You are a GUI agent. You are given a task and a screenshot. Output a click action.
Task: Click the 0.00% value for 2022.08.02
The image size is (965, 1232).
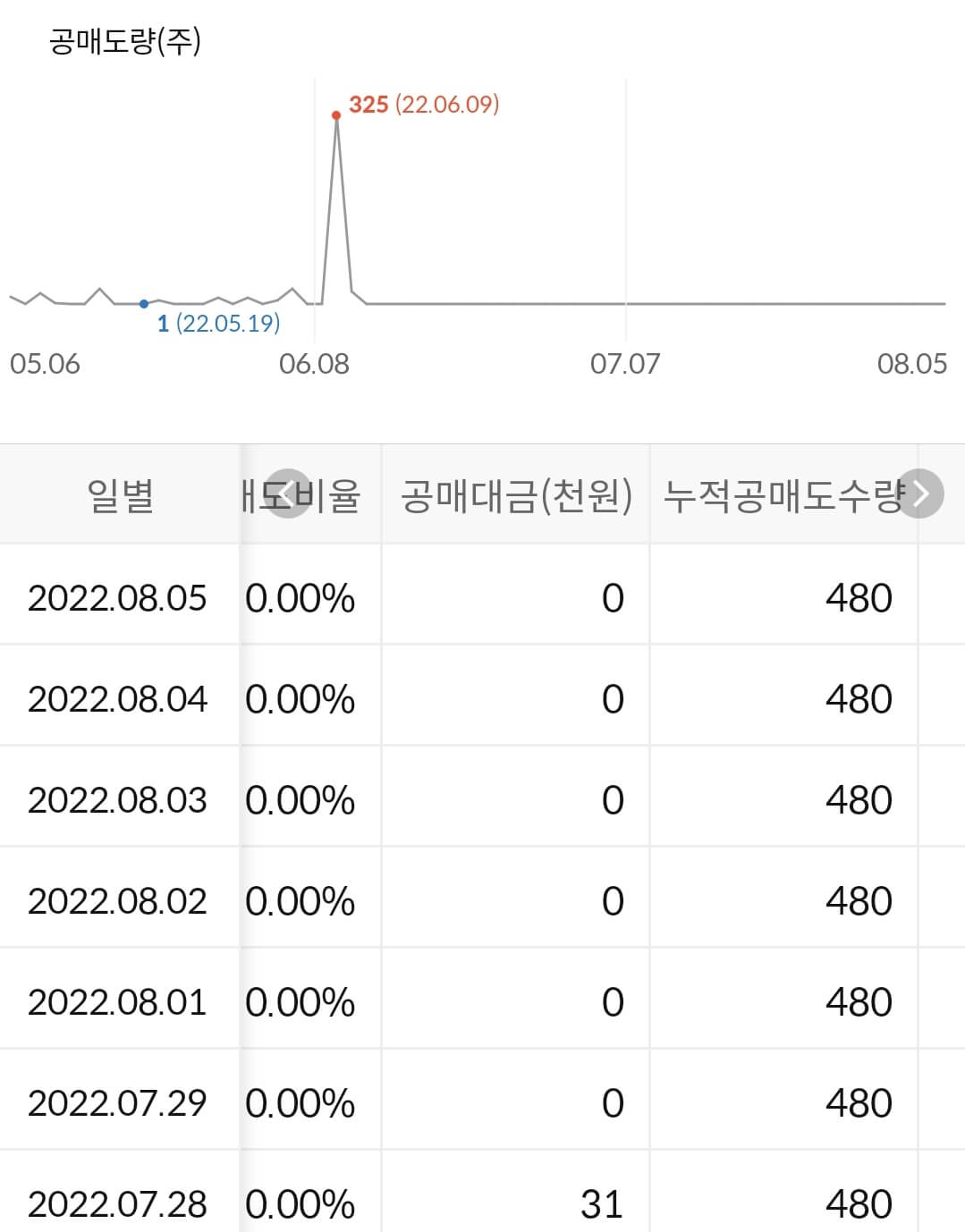tap(301, 900)
